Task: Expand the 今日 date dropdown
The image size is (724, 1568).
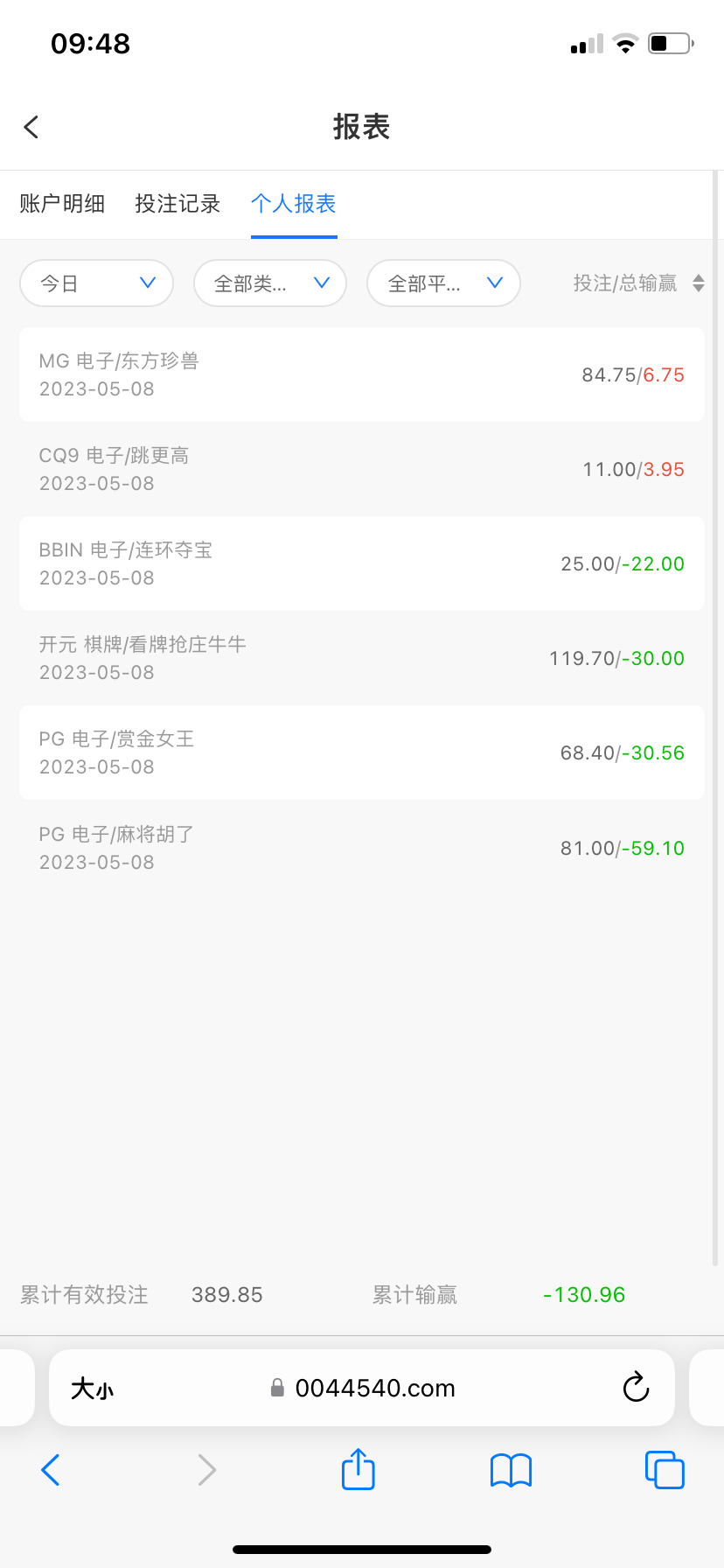Action: [x=96, y=283]
